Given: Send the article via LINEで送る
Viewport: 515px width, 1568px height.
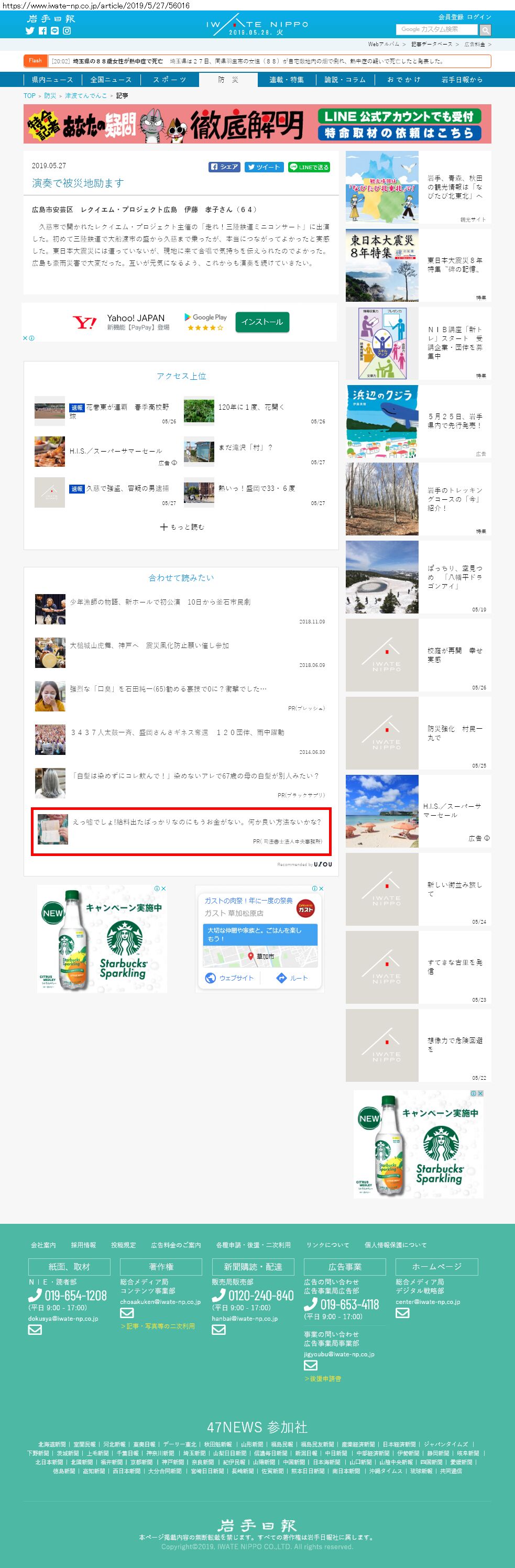Looking at the screenshot, I should click(309, 167).
